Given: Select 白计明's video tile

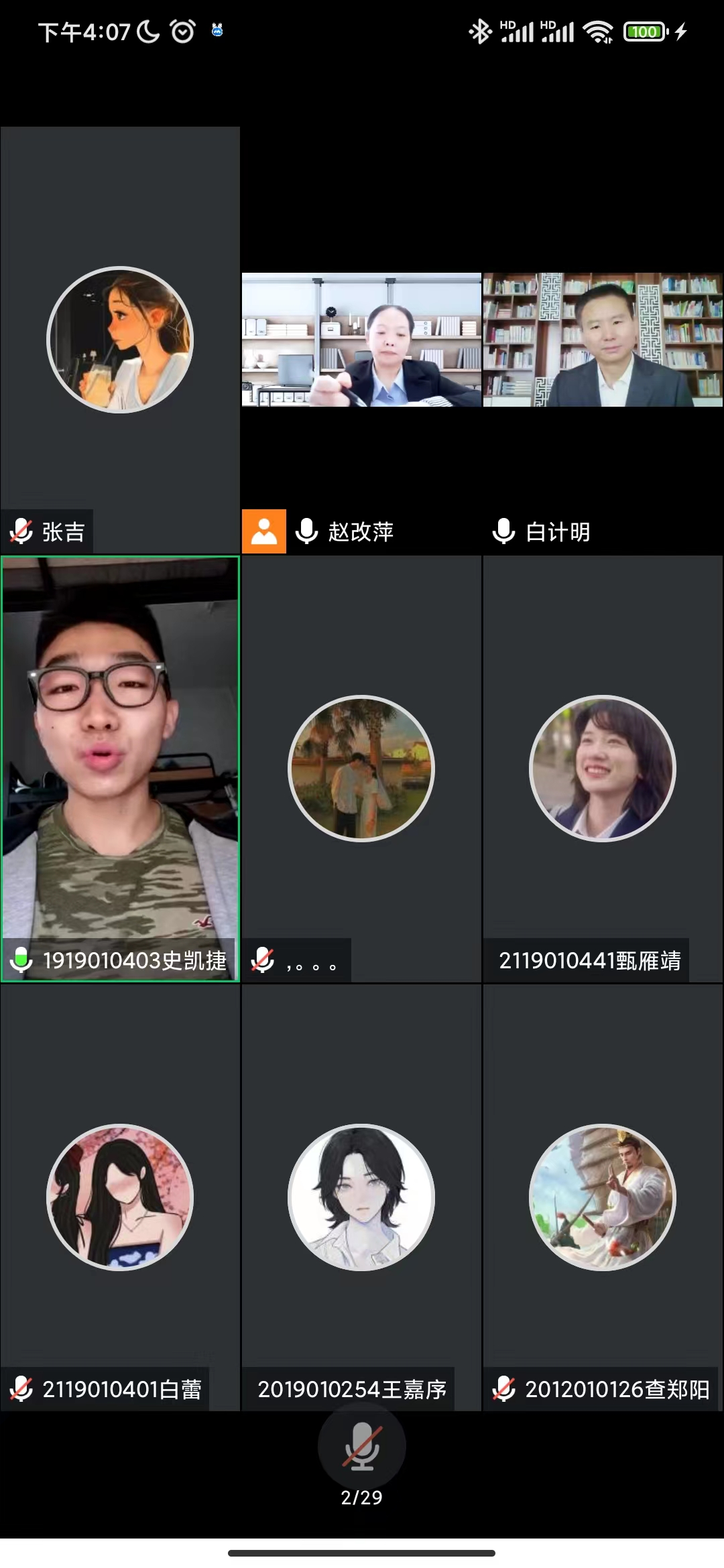Looking at the screenshot, I should (603, 340).
